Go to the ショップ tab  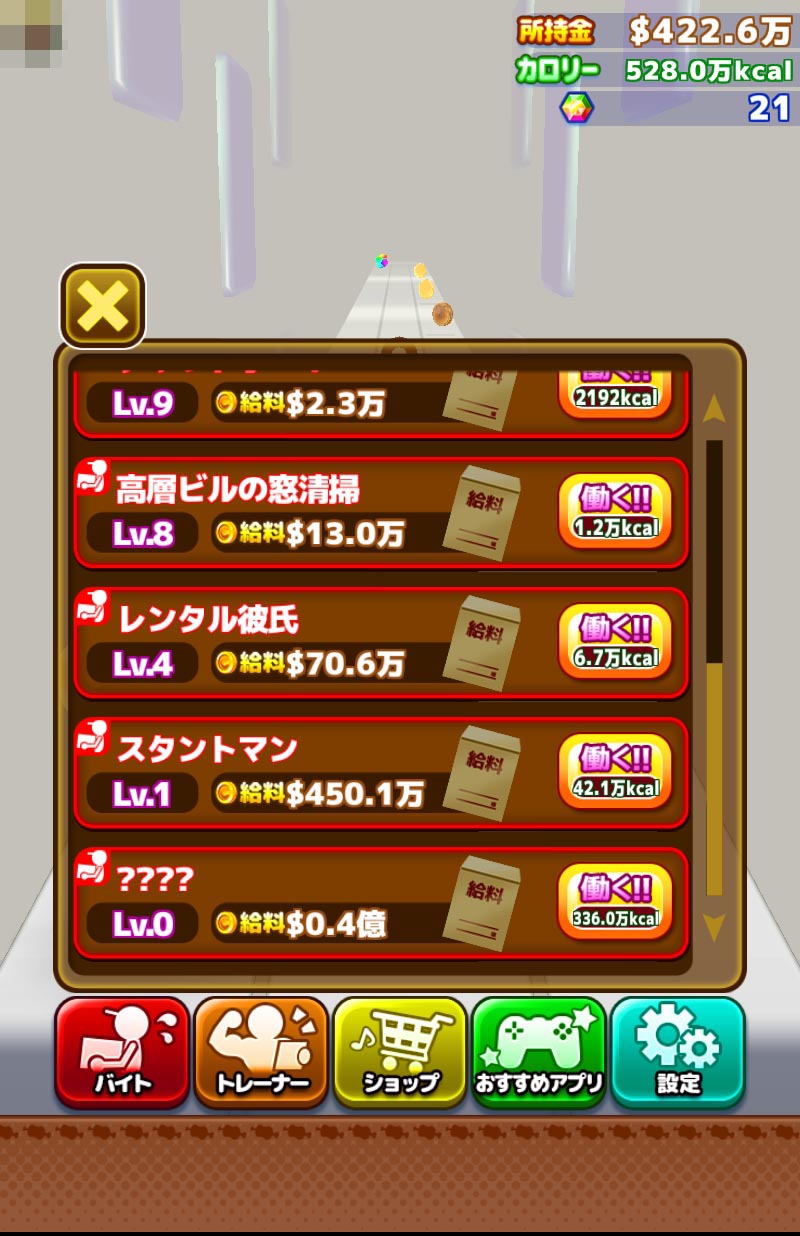(400, 1052)
